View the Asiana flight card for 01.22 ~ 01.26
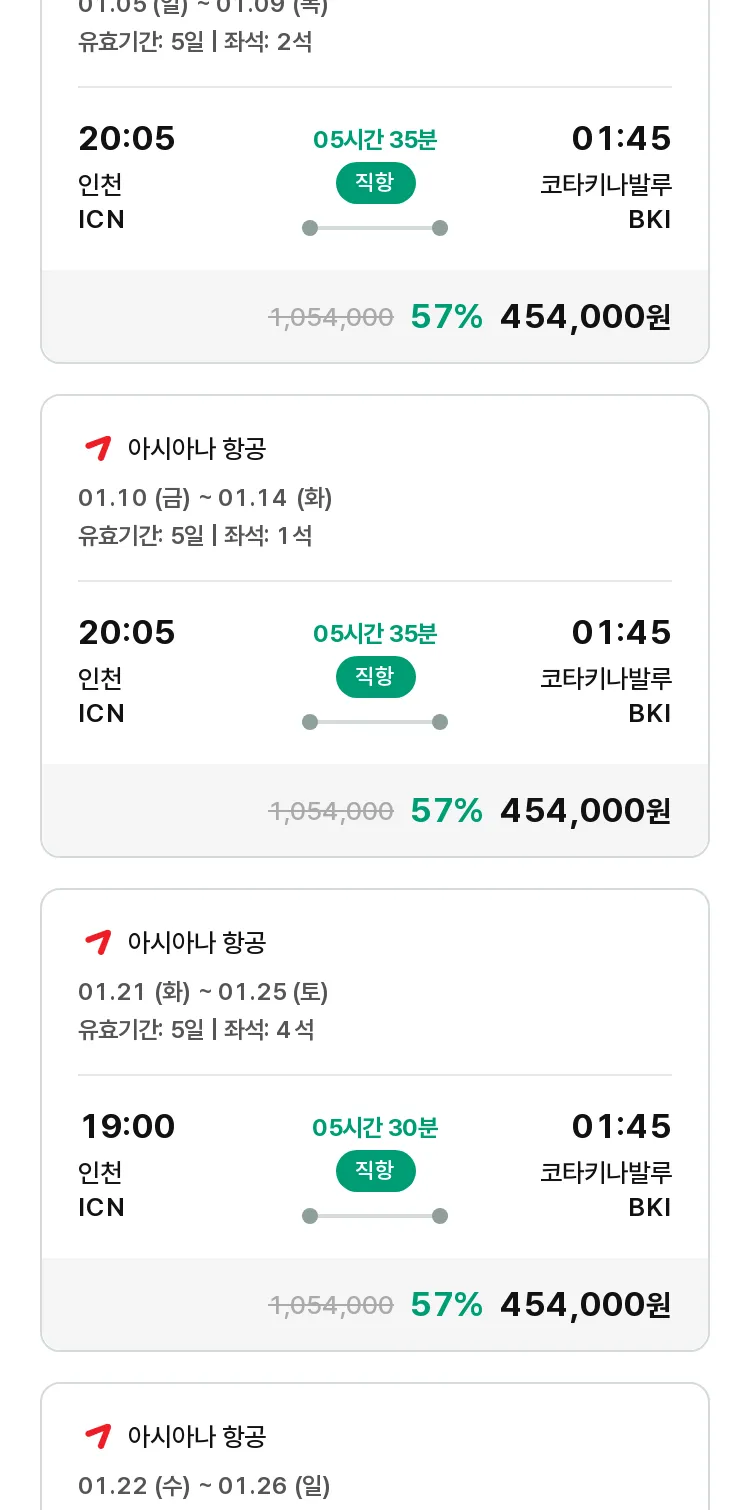This screenshot has width=750, height=1510. point(375,1446)
